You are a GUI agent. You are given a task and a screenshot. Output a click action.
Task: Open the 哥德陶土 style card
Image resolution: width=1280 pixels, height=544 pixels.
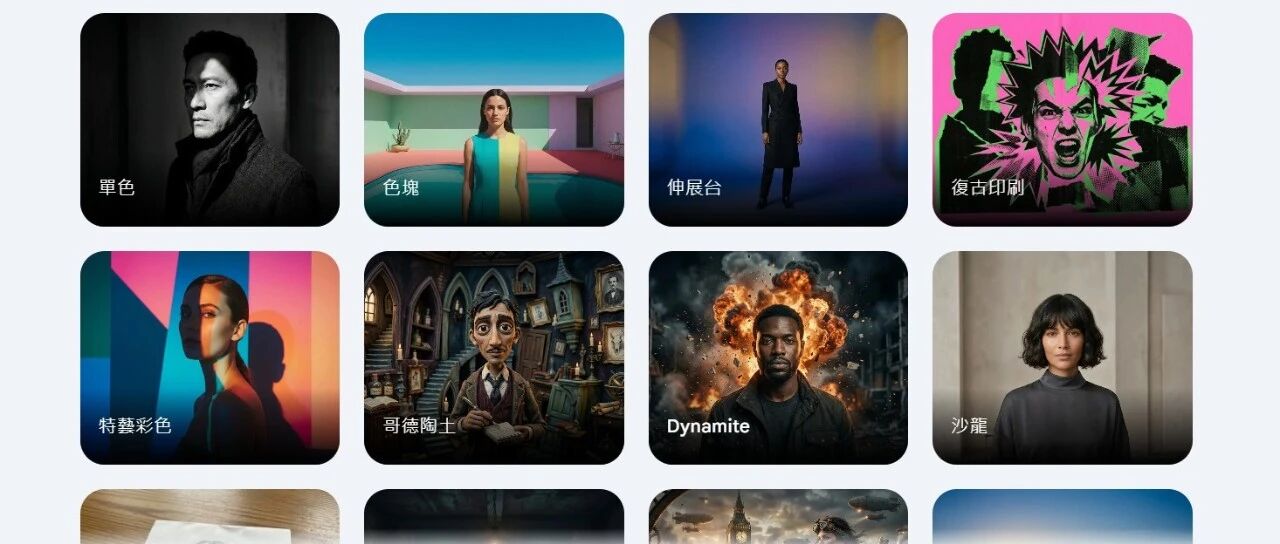coord(494,357)
